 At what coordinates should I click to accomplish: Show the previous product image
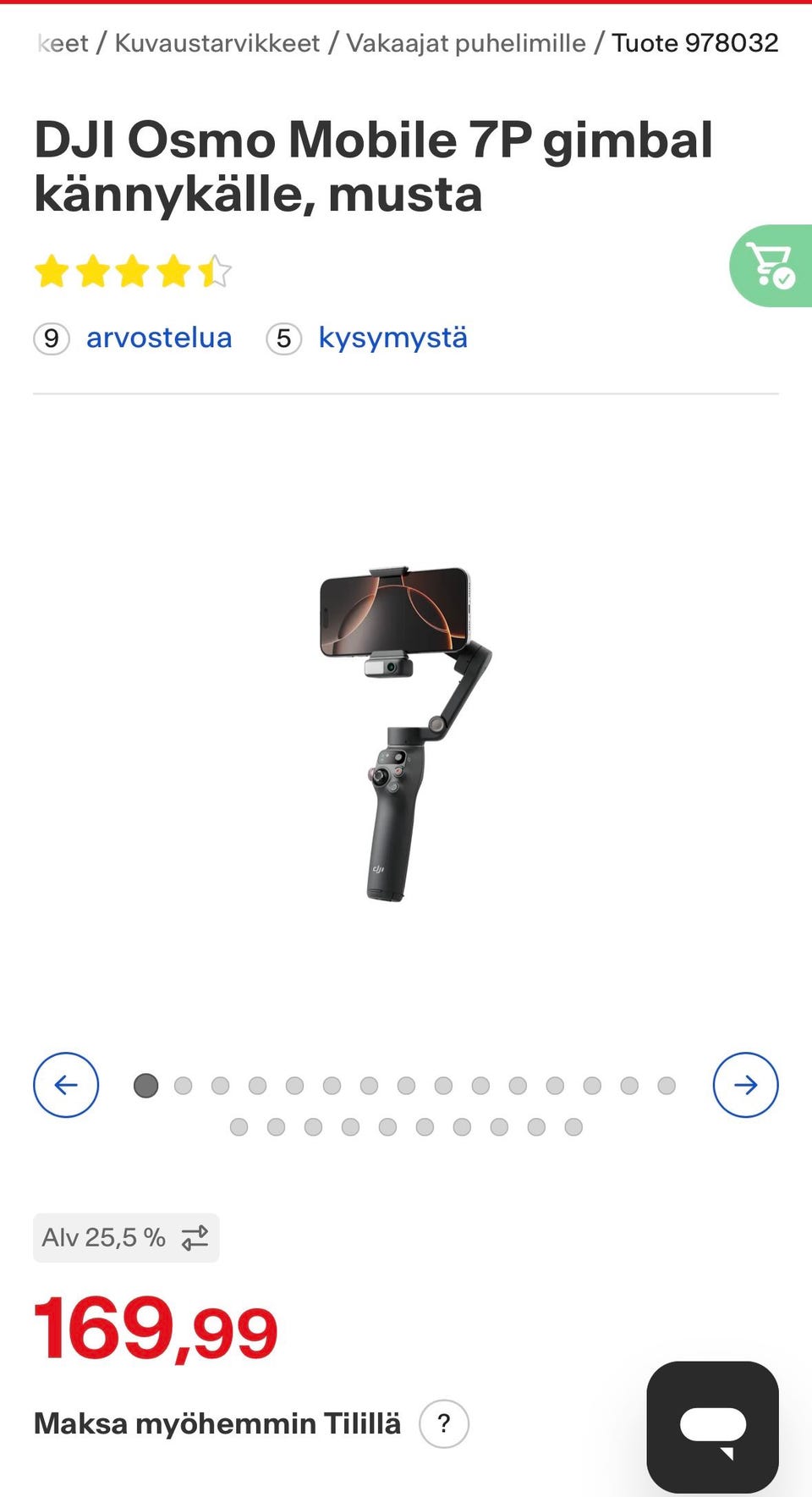pos(66,1085)
